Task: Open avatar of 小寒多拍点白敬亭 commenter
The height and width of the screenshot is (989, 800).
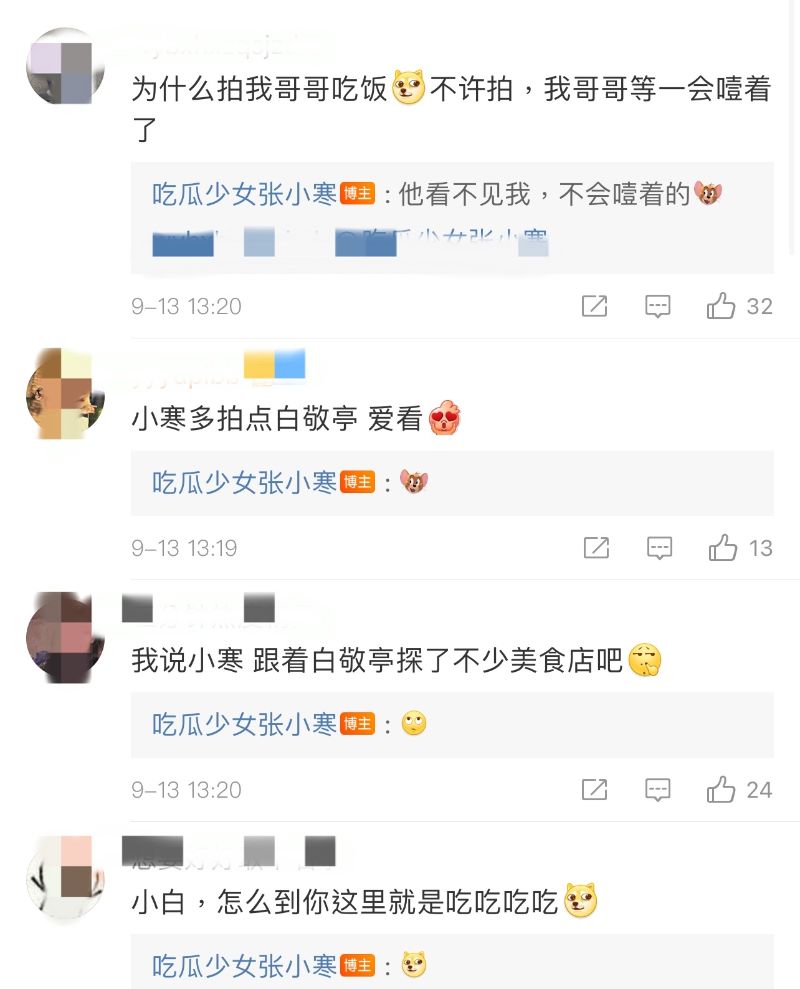Action: (65, 394)
